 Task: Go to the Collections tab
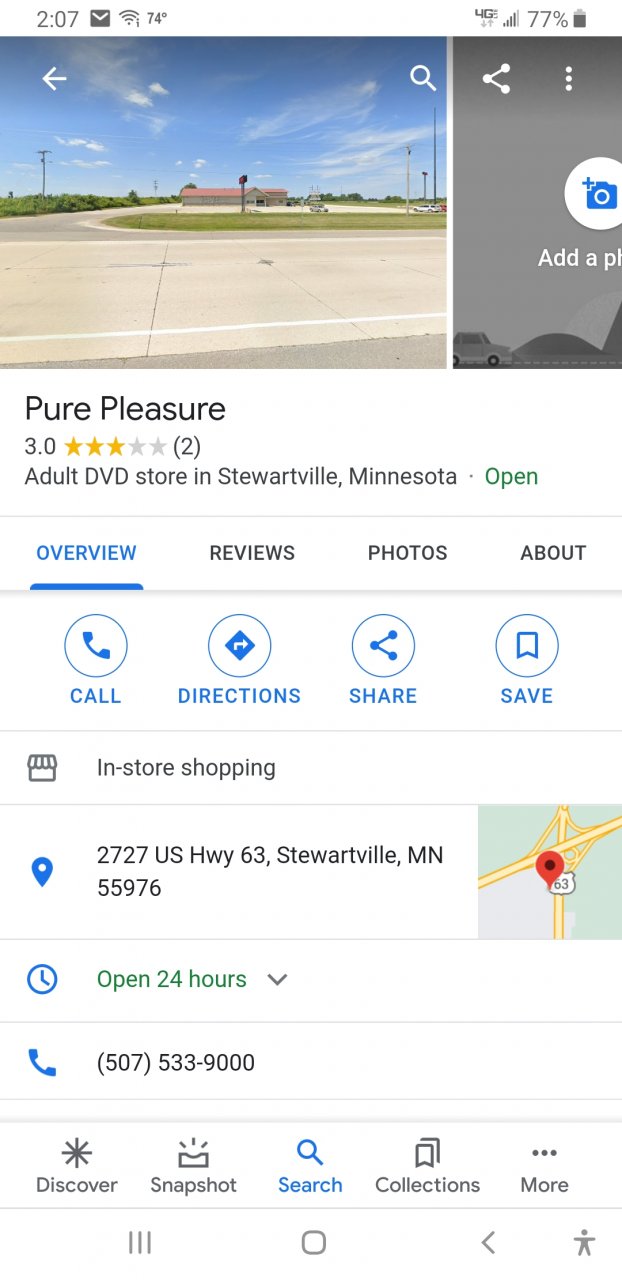point(427,1167)
